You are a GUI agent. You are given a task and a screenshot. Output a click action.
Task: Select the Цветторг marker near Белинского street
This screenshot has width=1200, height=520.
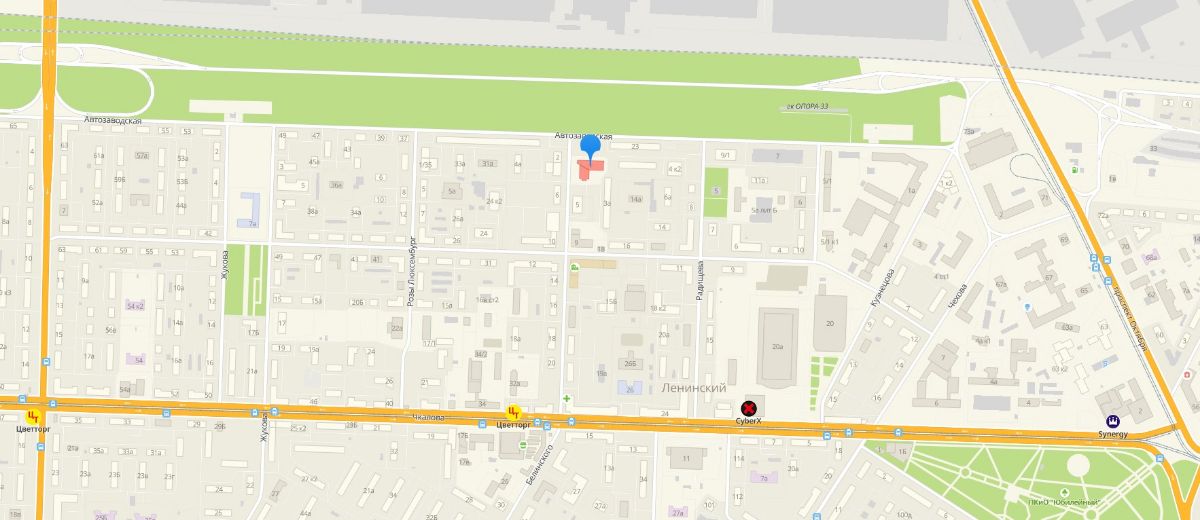pyautogui.click(x=515, y=411)
